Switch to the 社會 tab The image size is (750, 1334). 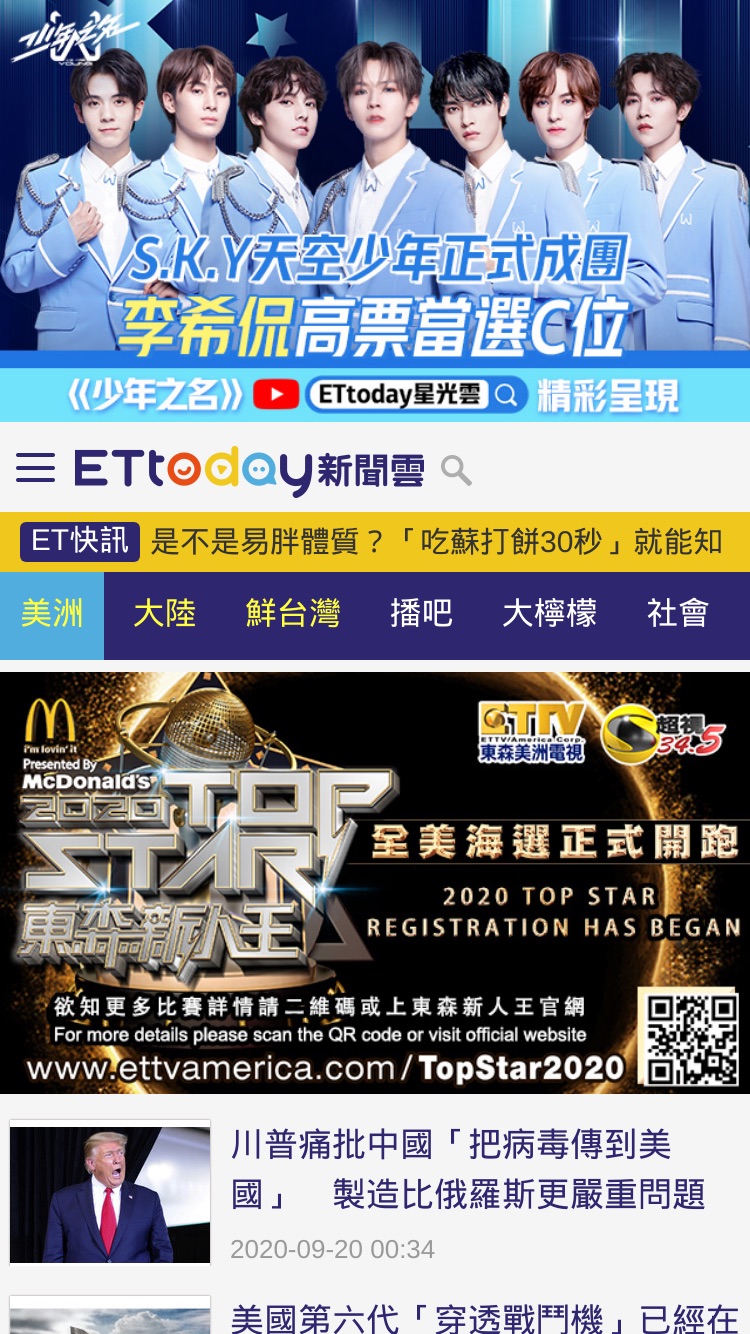click(677, 614)
